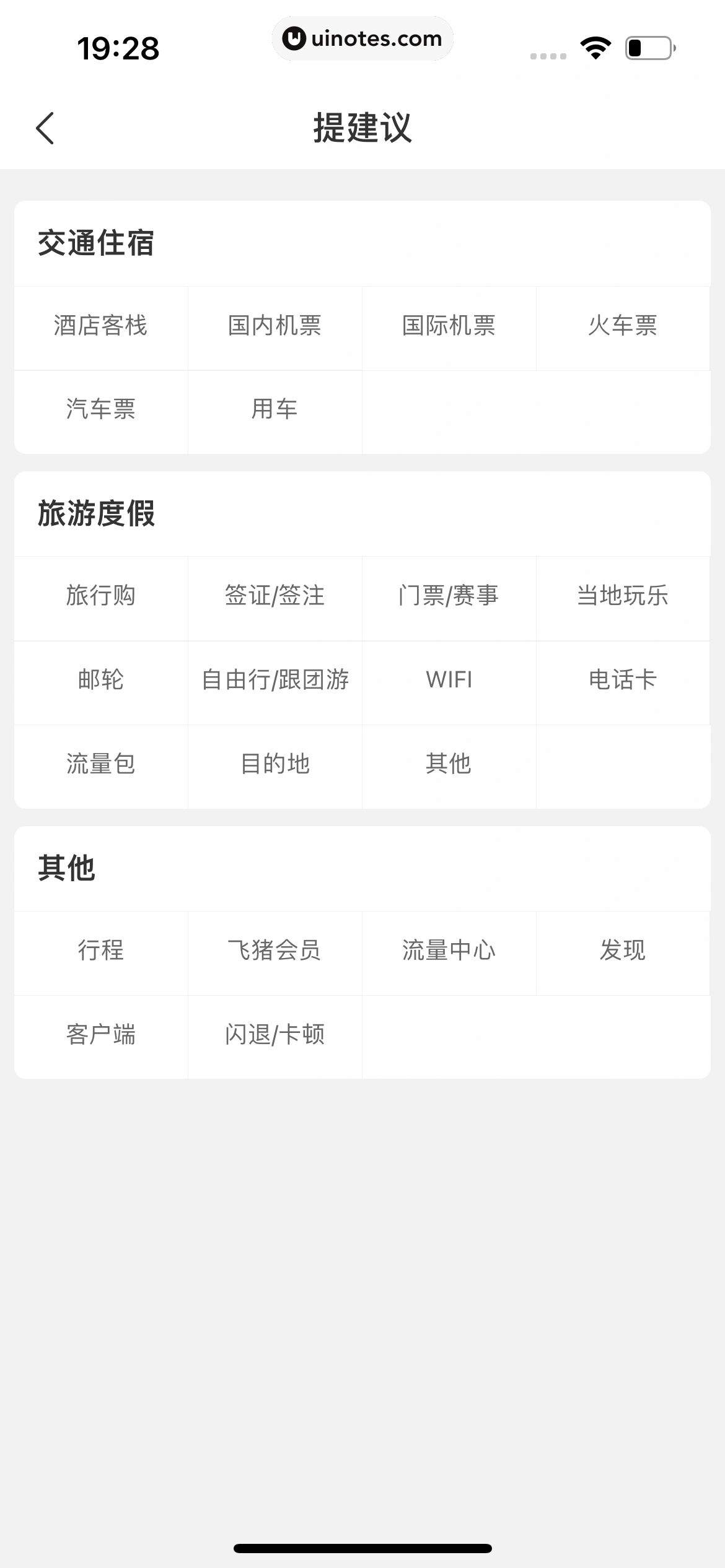Image resolution: width=725 pixels, height=1568 pixels.
Task: Select 闪退/卡顿 to report crashes
Action: click(275, 1035)
